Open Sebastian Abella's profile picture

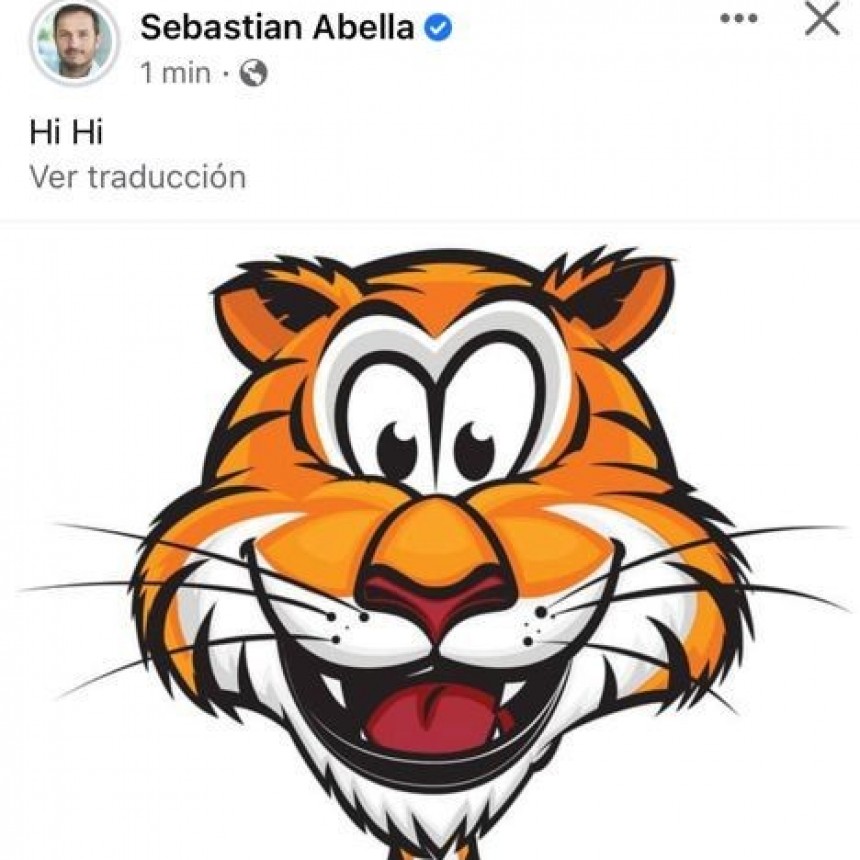pyautogui.click(x=73, y=44)
